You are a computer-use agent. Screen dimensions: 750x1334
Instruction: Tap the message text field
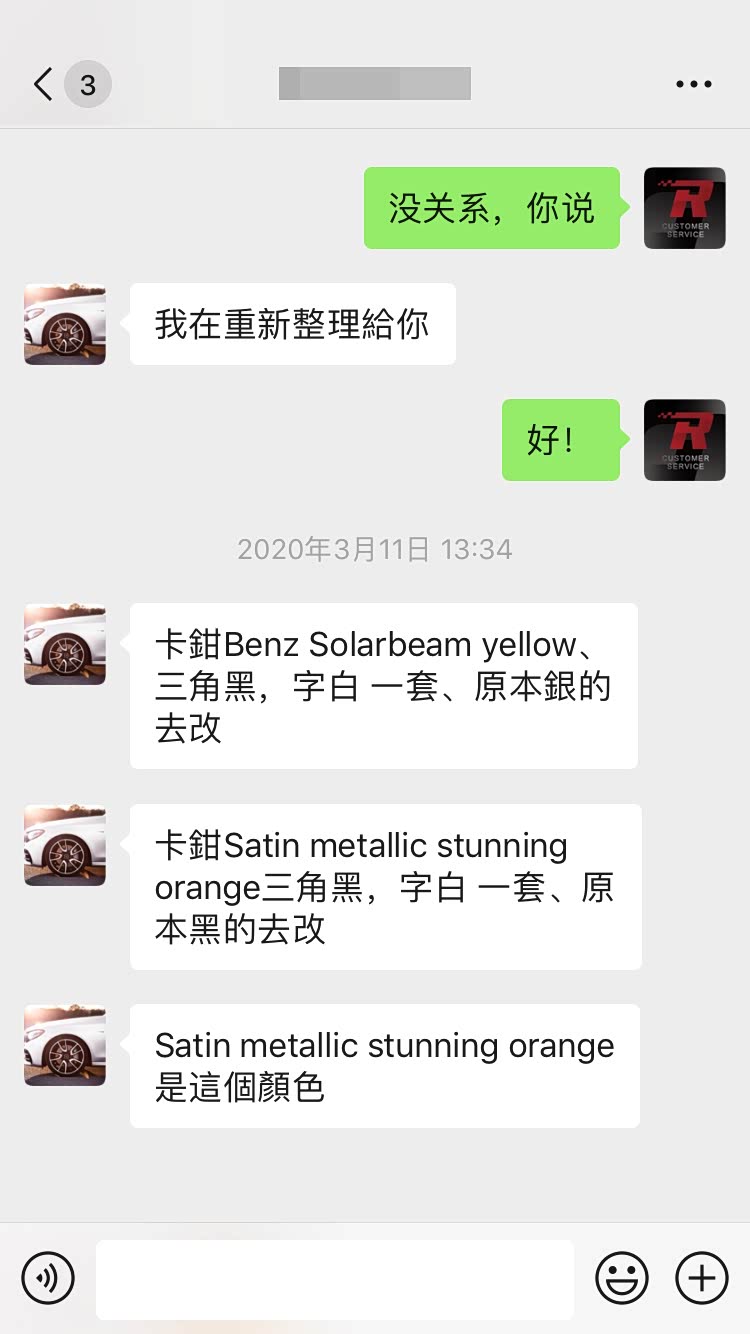[334, 1279]
